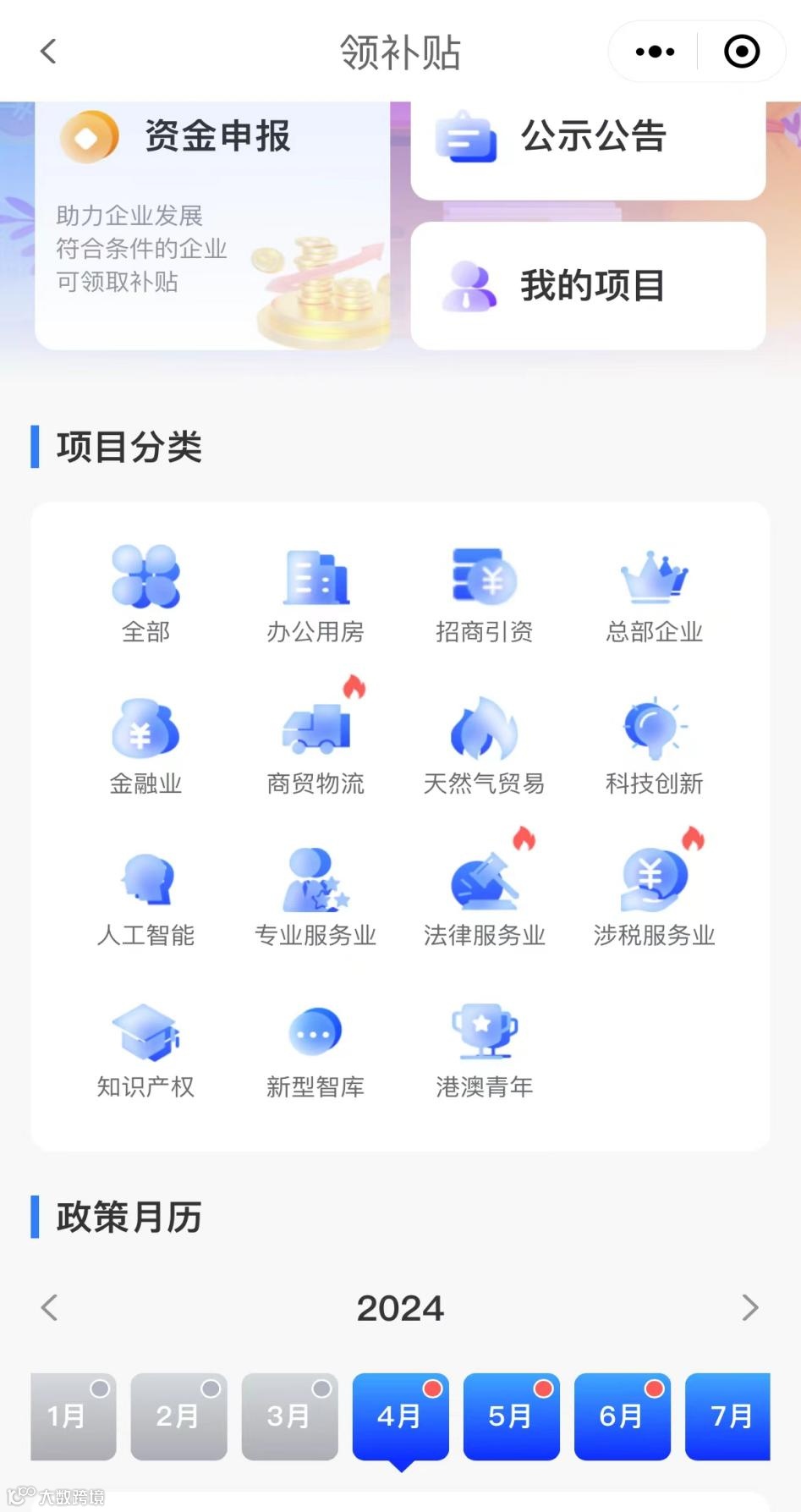This screenshot has width=801, height=1512.
Task: Open the 办公用房 category
Action: (x=315, y=593)
